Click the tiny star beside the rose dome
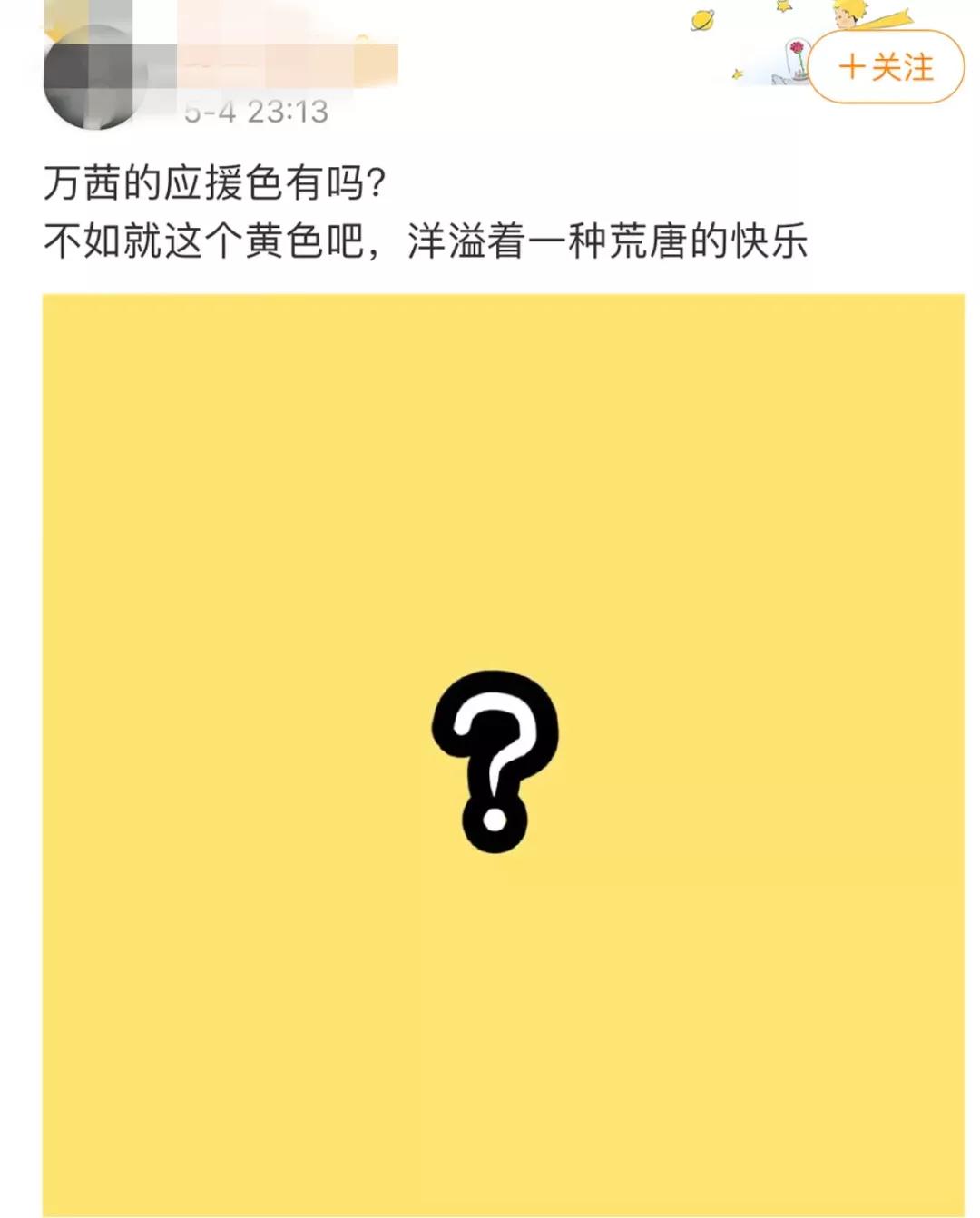Screen dimensions: 980x1218 (x=737, y=73)
